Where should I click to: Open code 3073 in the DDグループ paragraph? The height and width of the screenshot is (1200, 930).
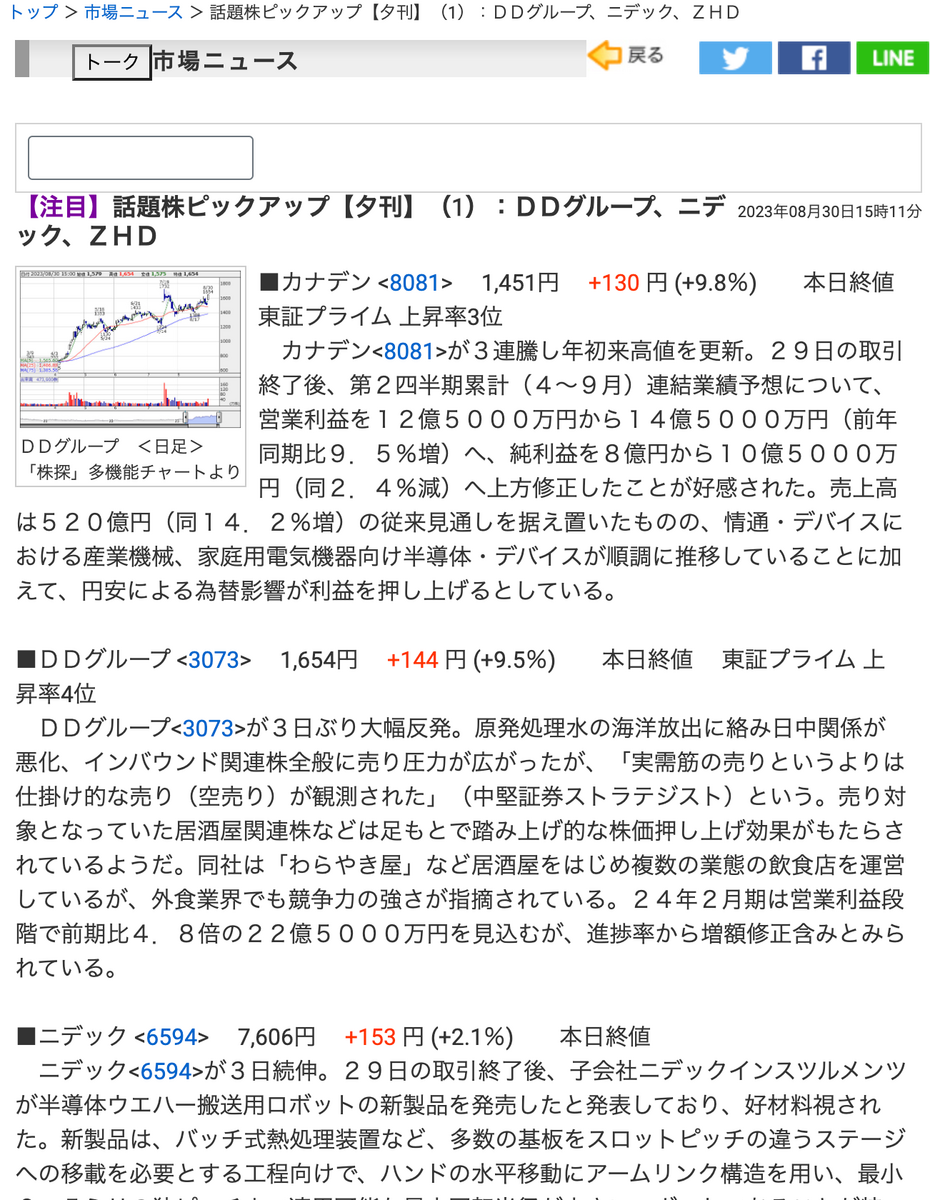[x=208, y=728]
